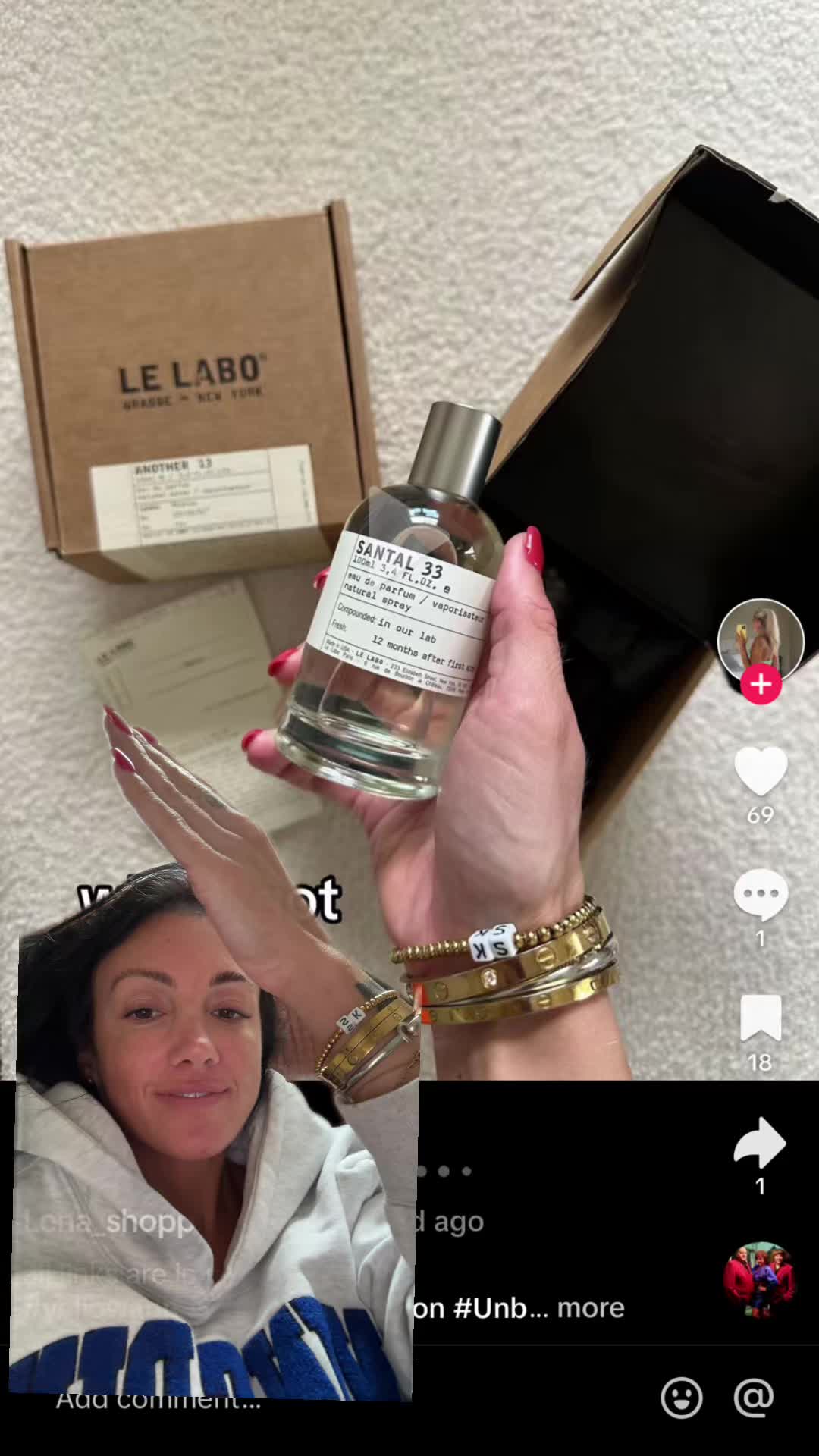The height and width of the screenshot is (1456, 819).
Task: Mention someone with the @ icon
Action: click(x=754, y=1398)
